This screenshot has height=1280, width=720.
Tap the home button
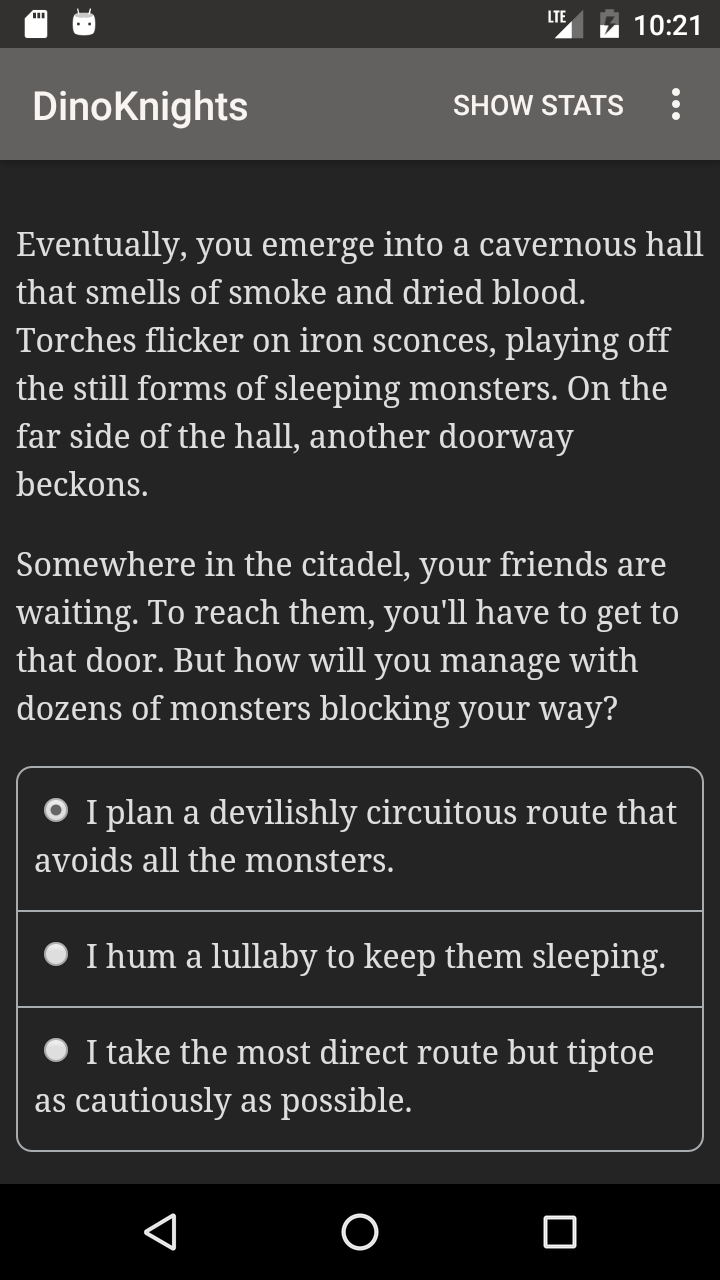360,1232
